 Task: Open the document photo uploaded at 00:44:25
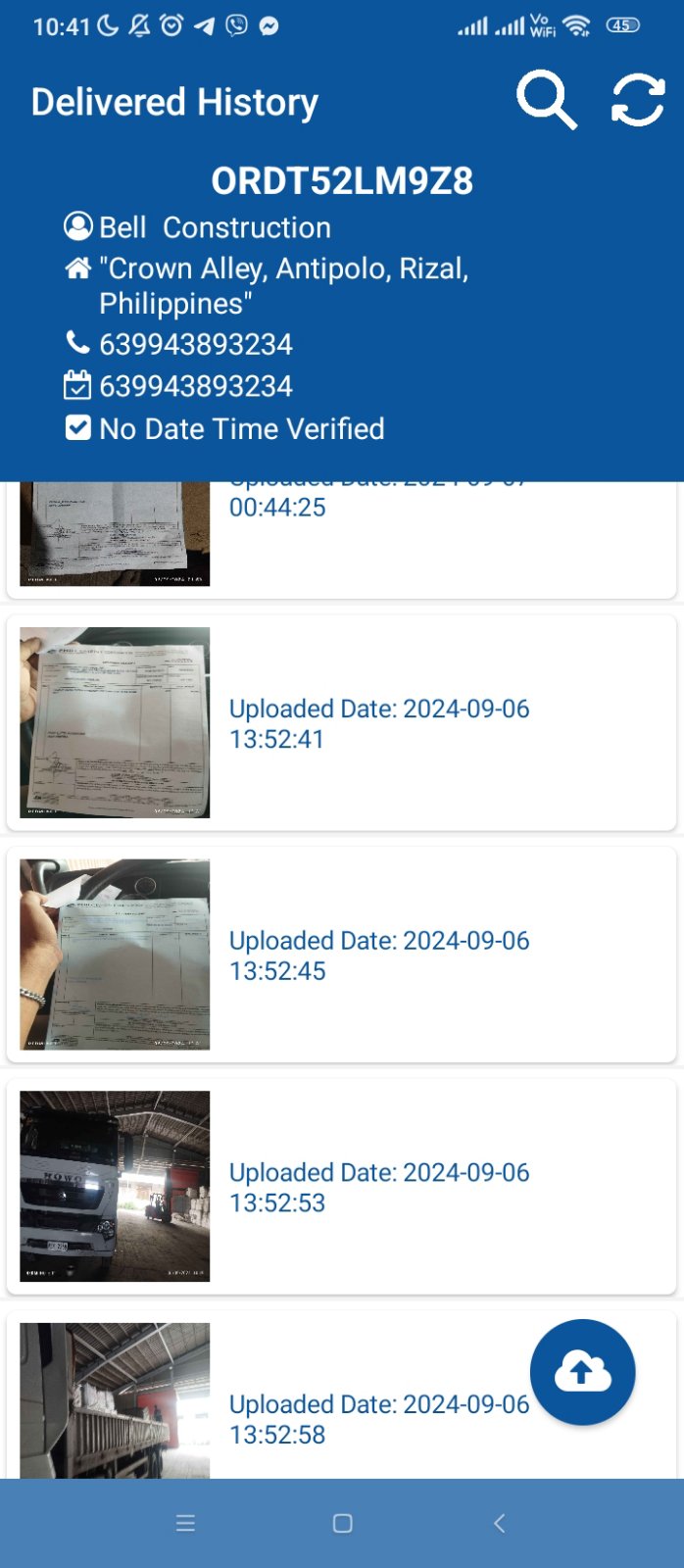coord(115,534)
